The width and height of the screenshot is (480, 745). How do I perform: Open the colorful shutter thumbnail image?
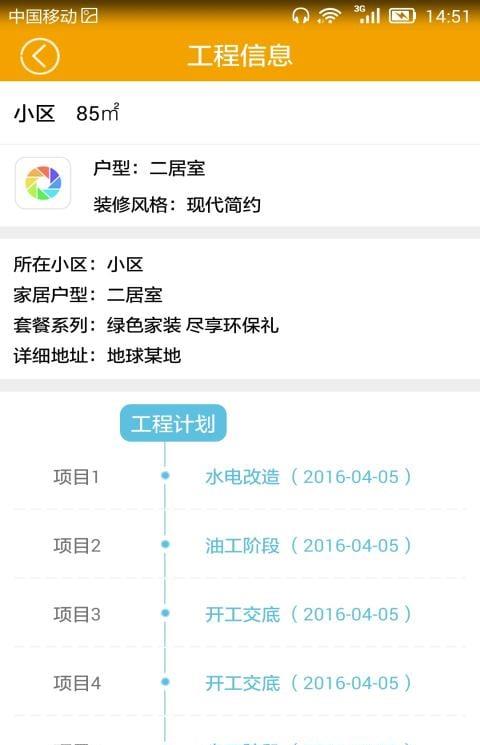[x=43, y=183]
